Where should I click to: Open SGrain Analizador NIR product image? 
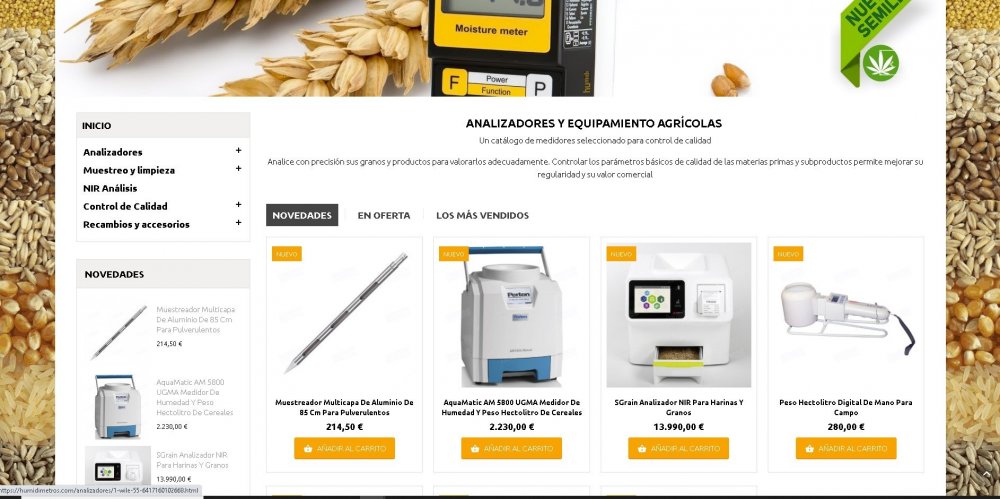(x=678, y=315)
